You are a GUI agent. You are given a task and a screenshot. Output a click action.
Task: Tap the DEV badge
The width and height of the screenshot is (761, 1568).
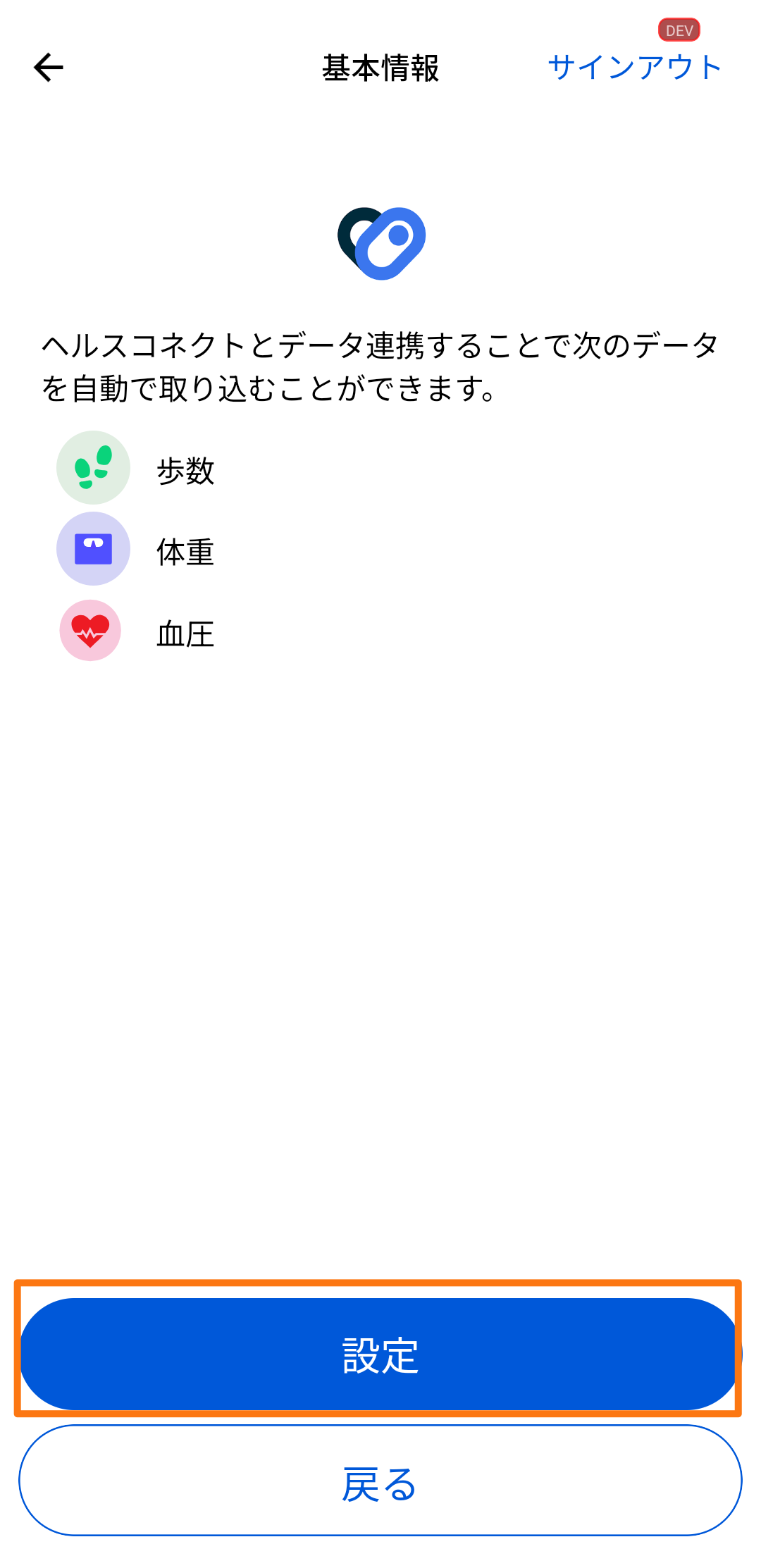tap(679, 29)
